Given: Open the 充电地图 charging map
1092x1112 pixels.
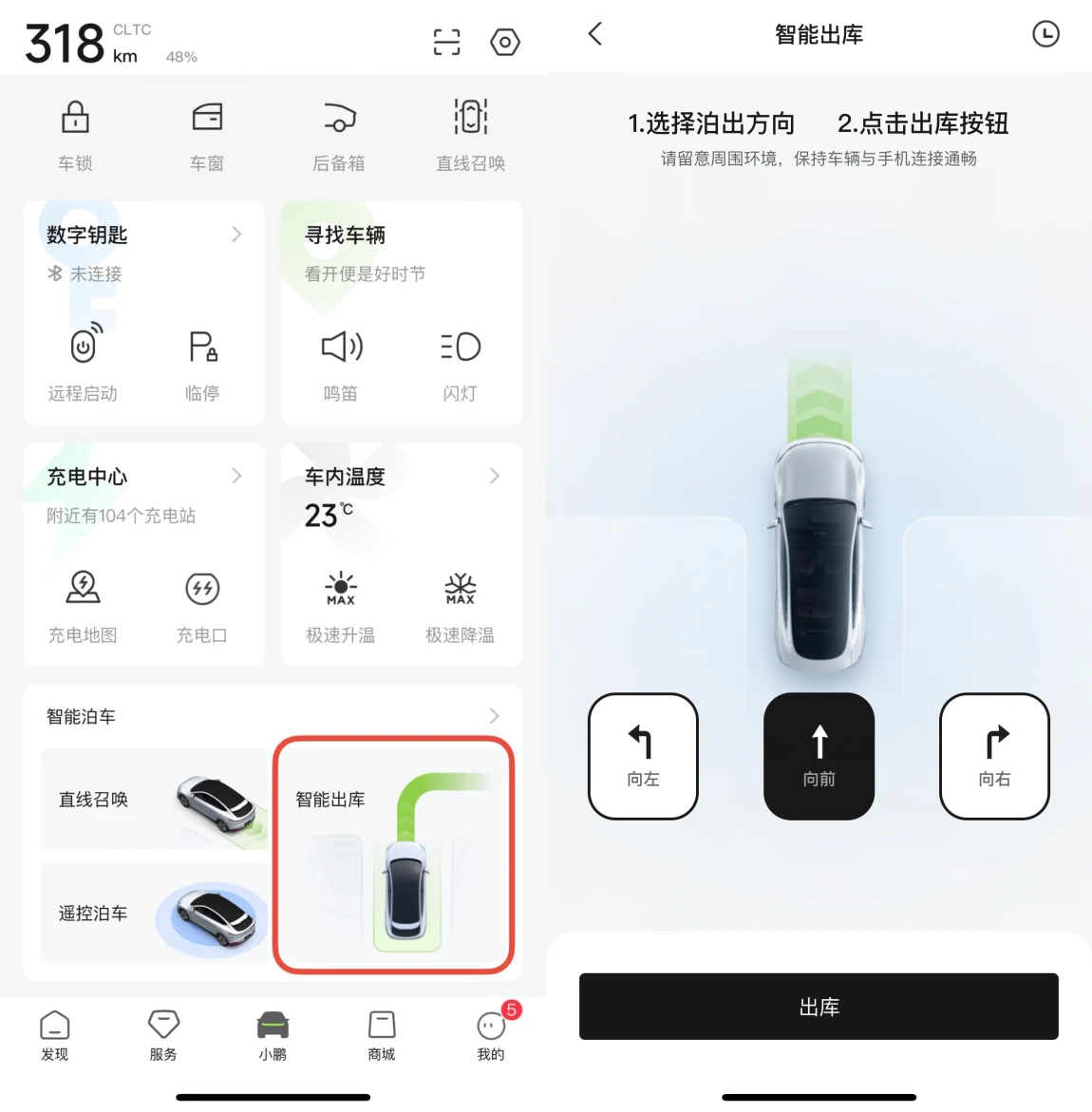Looking at the screenshot, I should [x=84, y=604].
